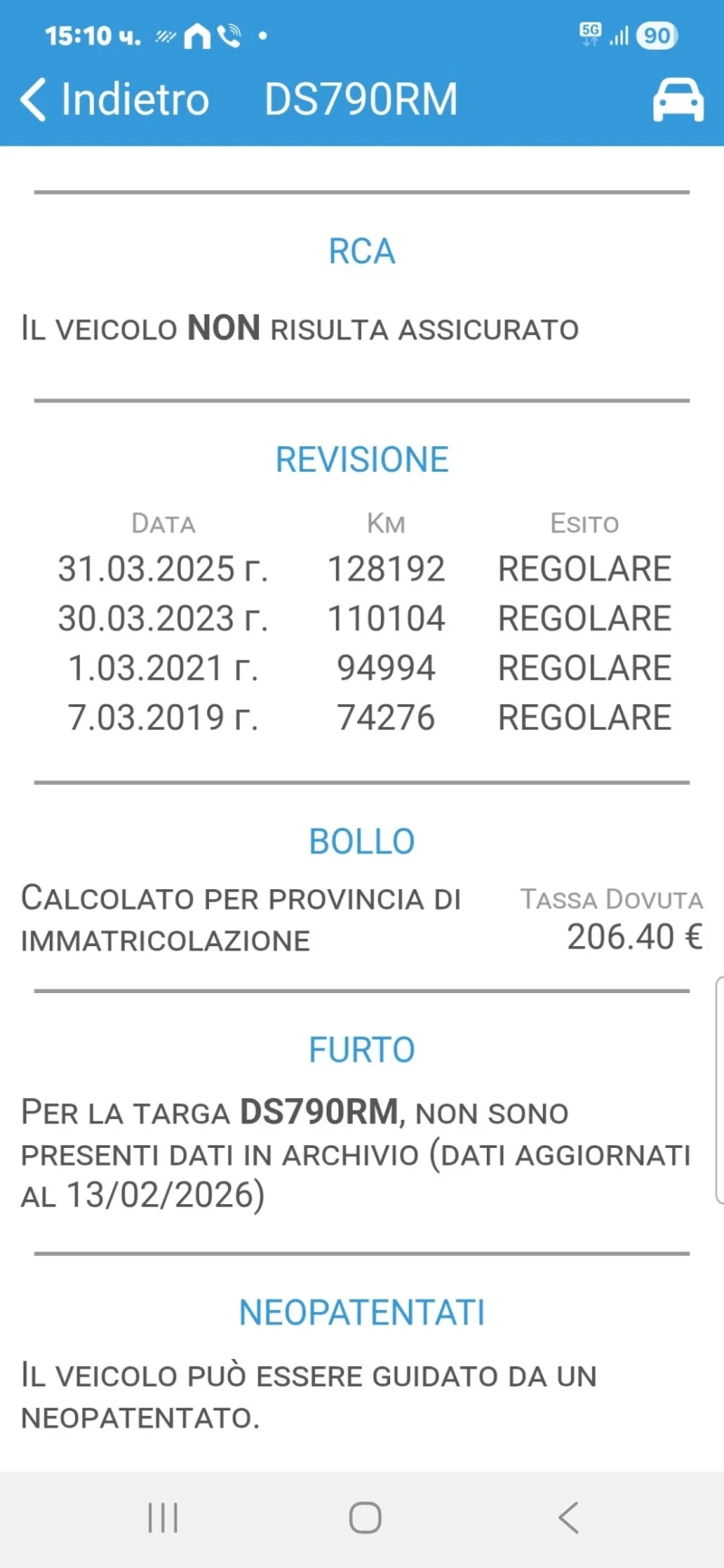Go to the phone home screen
The width and height of the screenshot is (724, 1568).
[x=365, y=1517]
